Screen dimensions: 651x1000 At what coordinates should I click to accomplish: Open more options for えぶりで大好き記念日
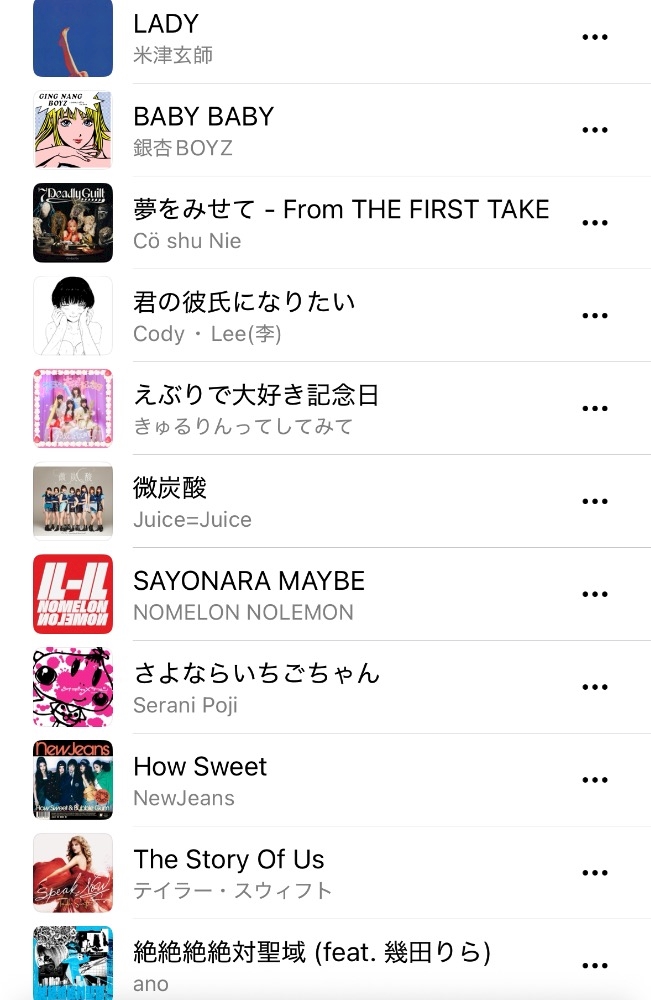coord(594,408)
